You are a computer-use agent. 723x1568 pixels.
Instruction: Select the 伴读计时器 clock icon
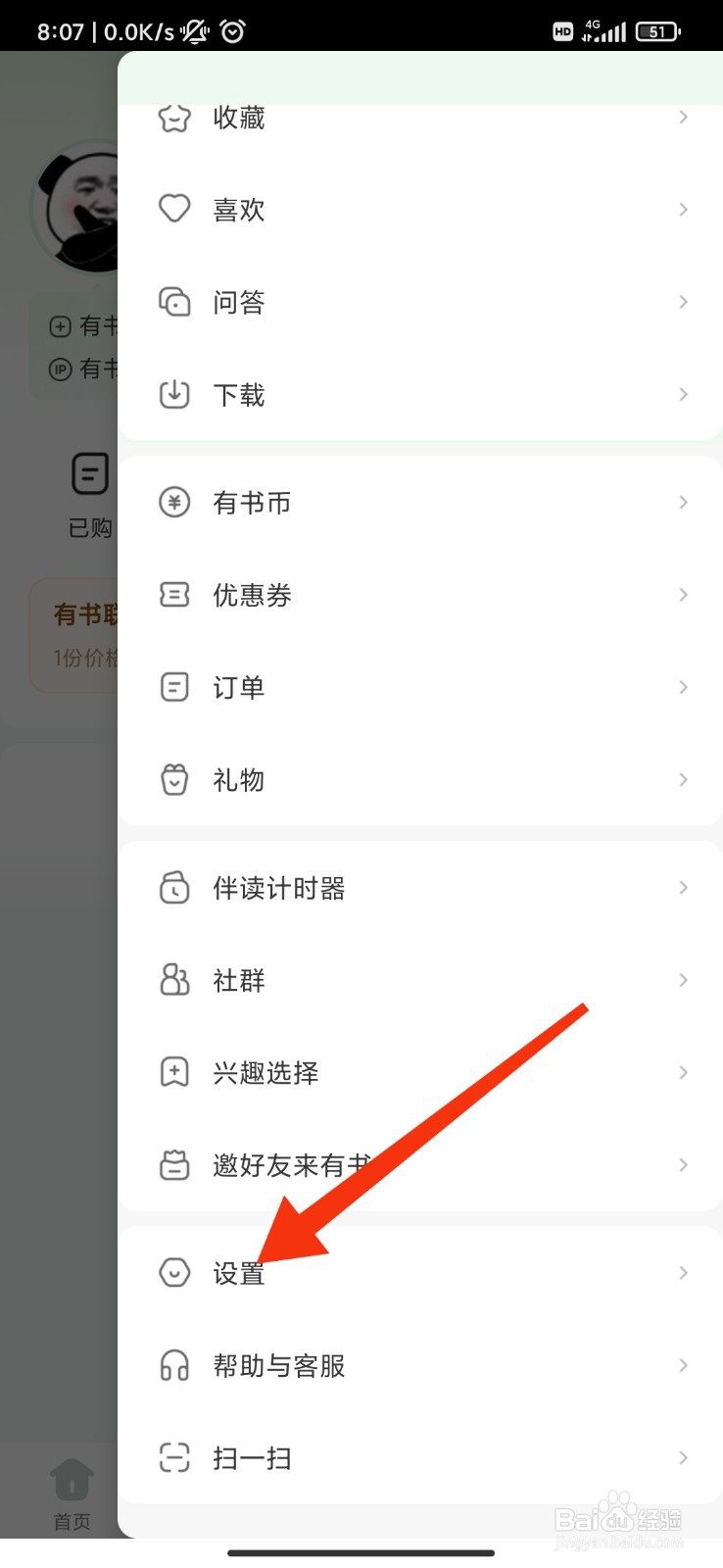173,887
